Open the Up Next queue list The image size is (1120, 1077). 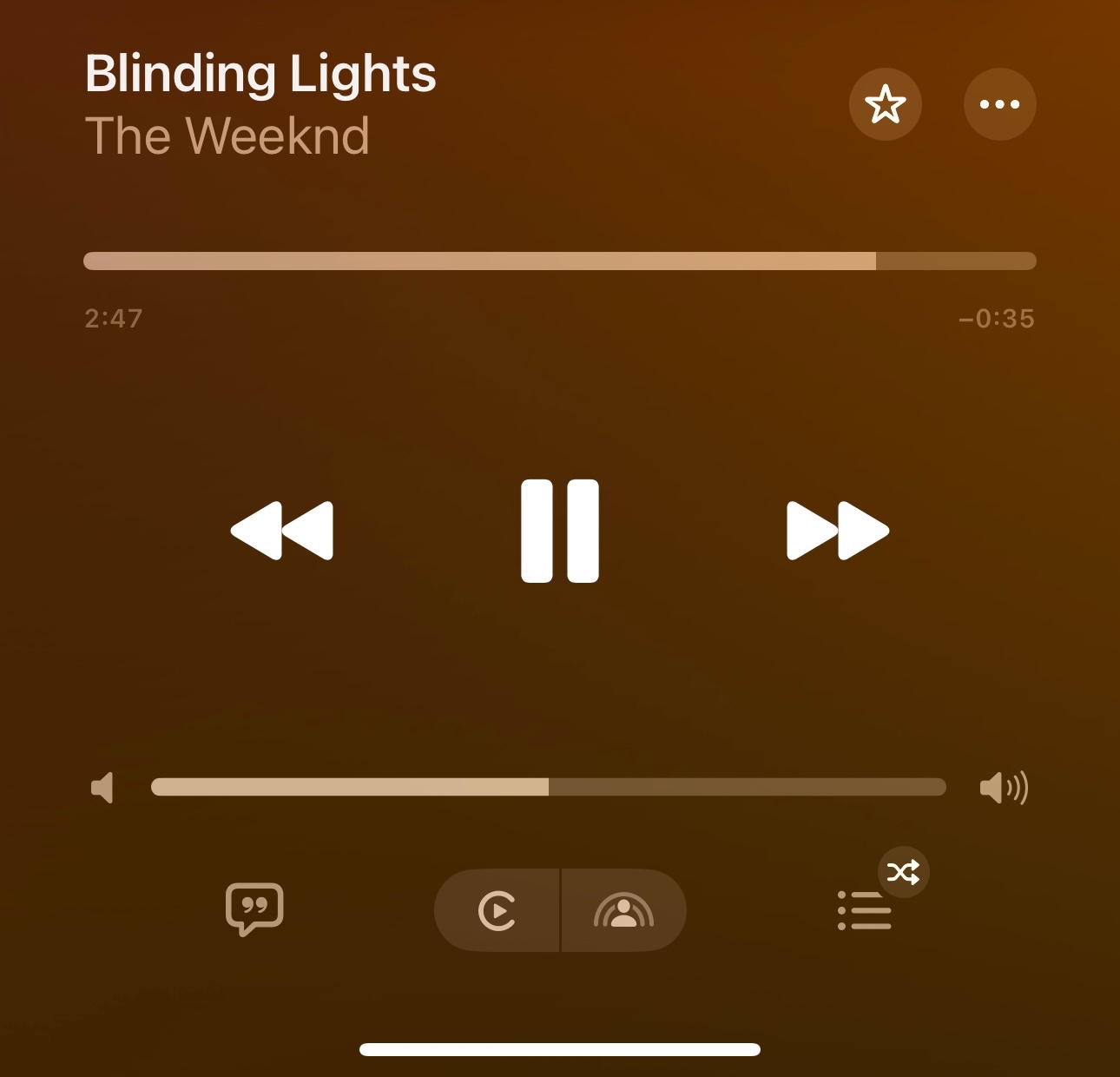[x=865, y=910]
